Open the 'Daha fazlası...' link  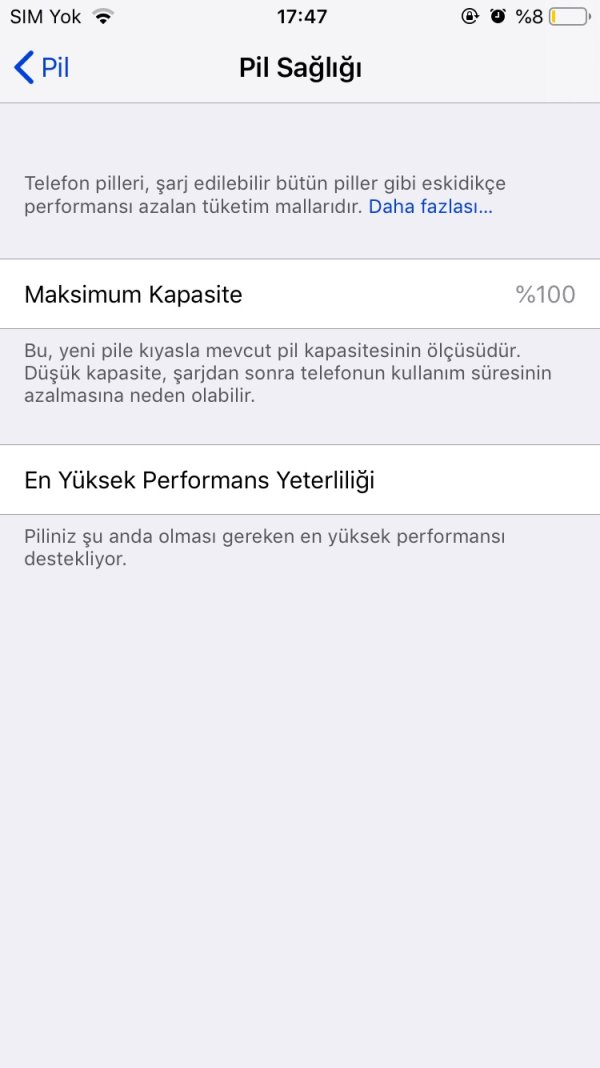430,208
